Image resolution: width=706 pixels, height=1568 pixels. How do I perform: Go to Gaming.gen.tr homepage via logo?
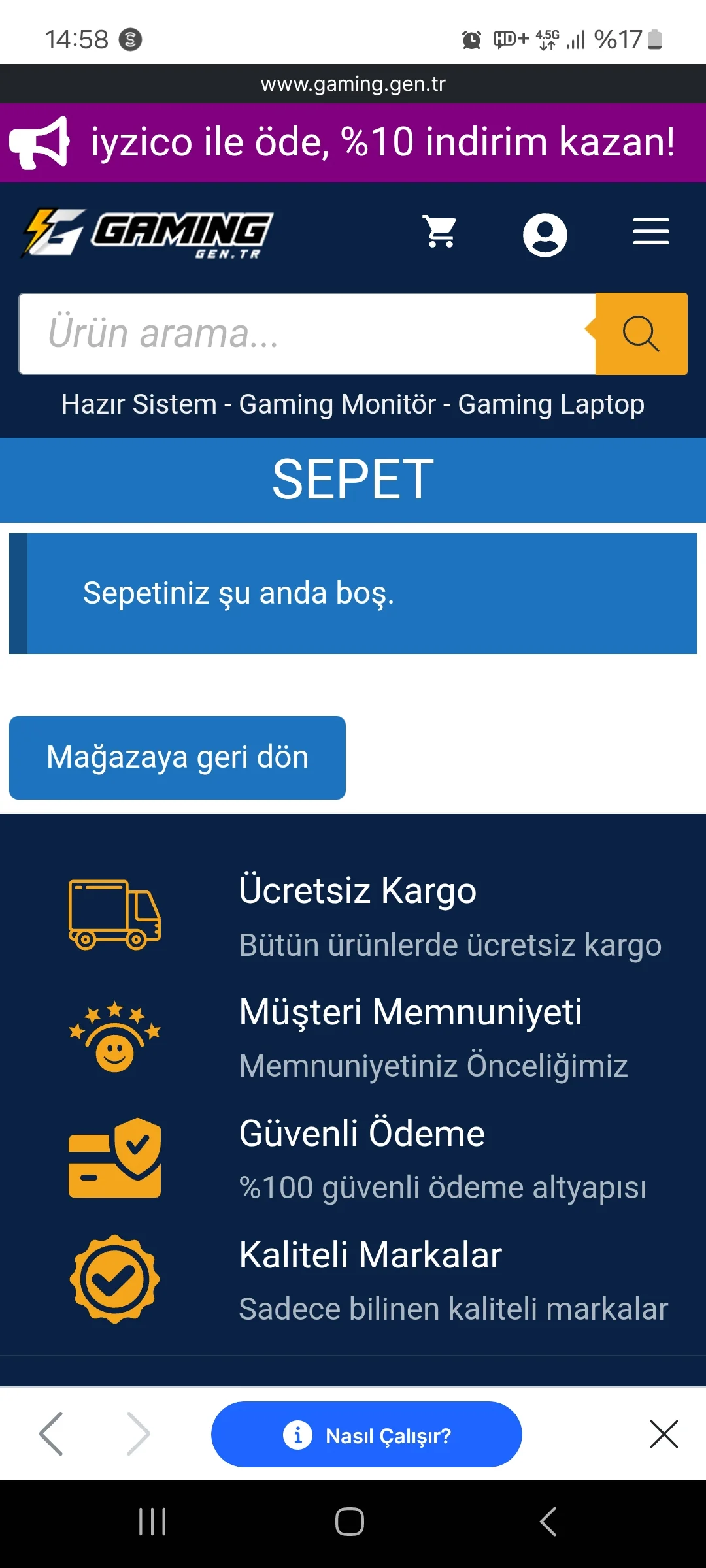point(148,233)
